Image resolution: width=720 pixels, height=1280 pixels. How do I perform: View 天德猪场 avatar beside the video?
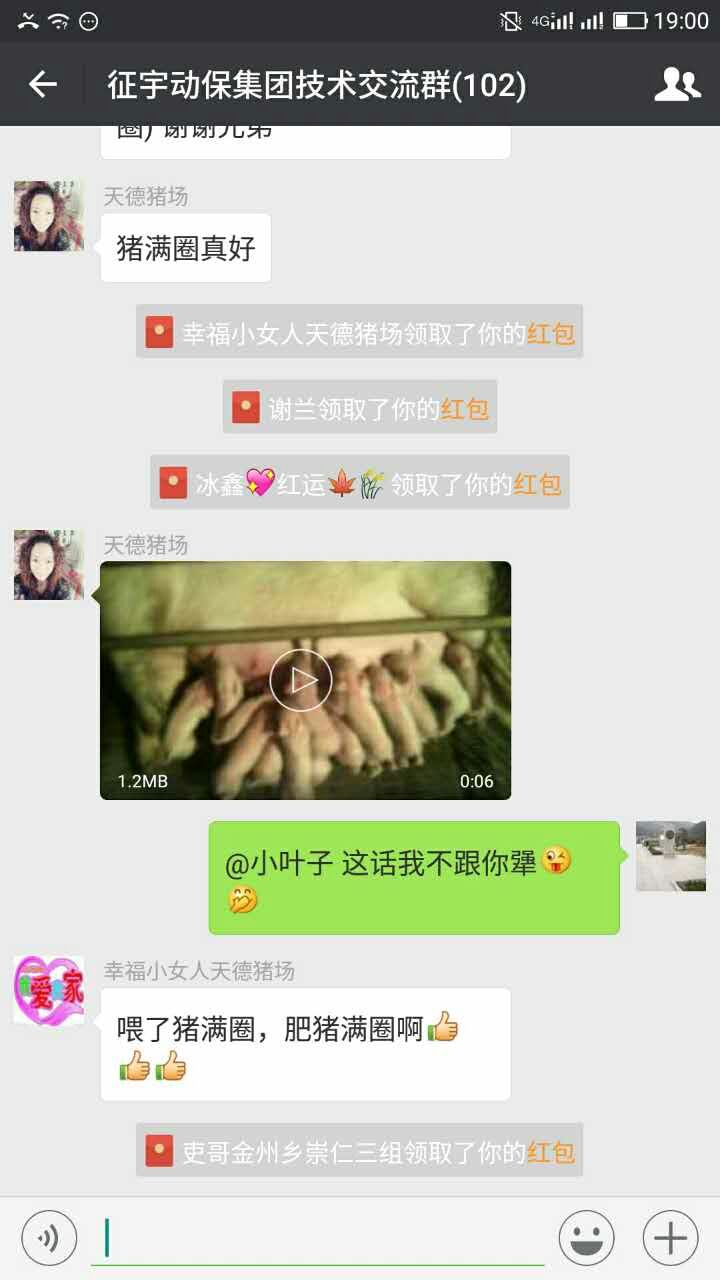(49, 565)
